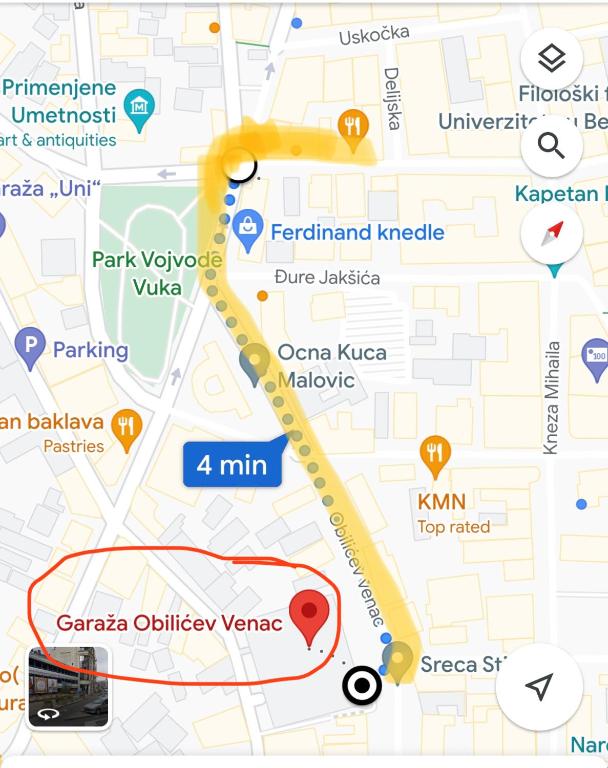Open the KMN restaurant marker
The image size is (608, 768).
(434, 454)
